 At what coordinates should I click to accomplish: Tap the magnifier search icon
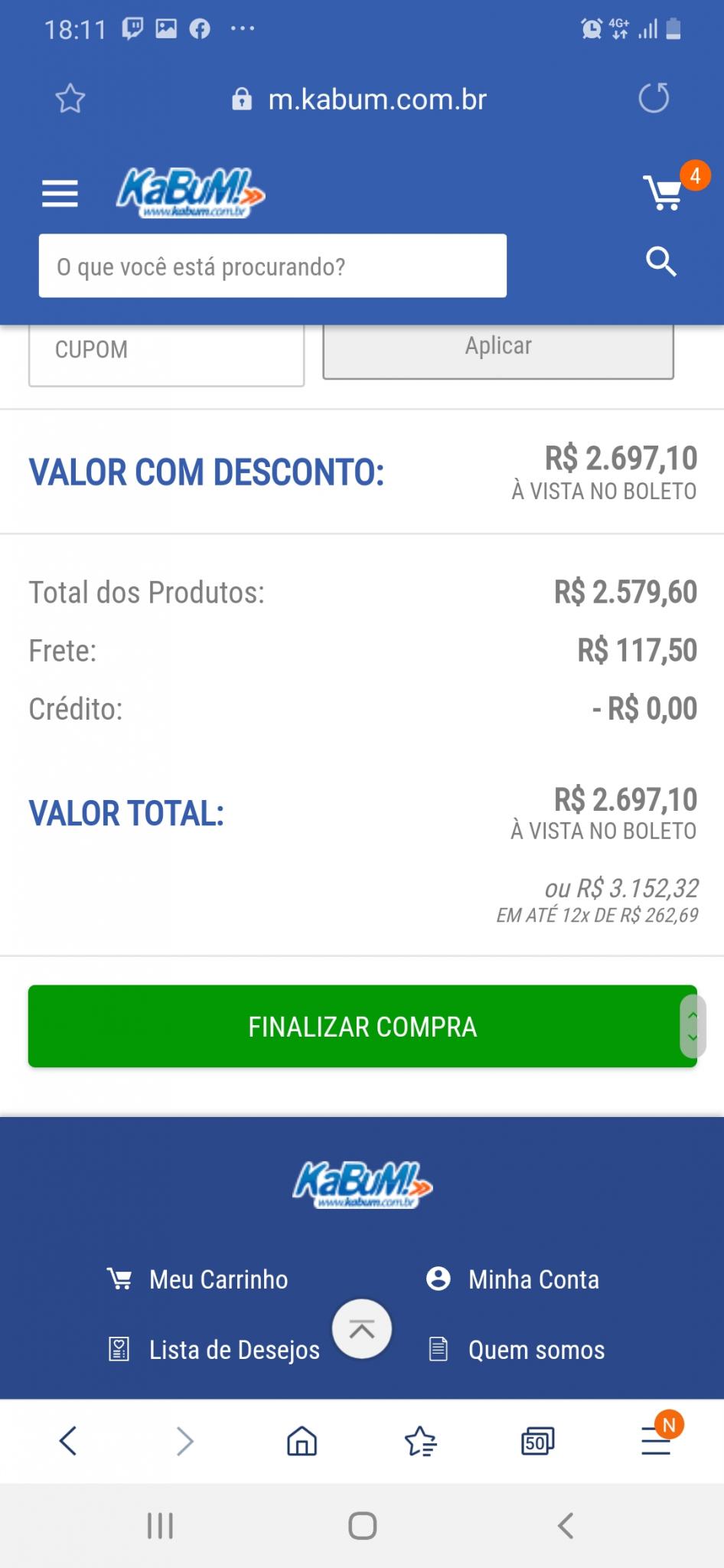661,262
